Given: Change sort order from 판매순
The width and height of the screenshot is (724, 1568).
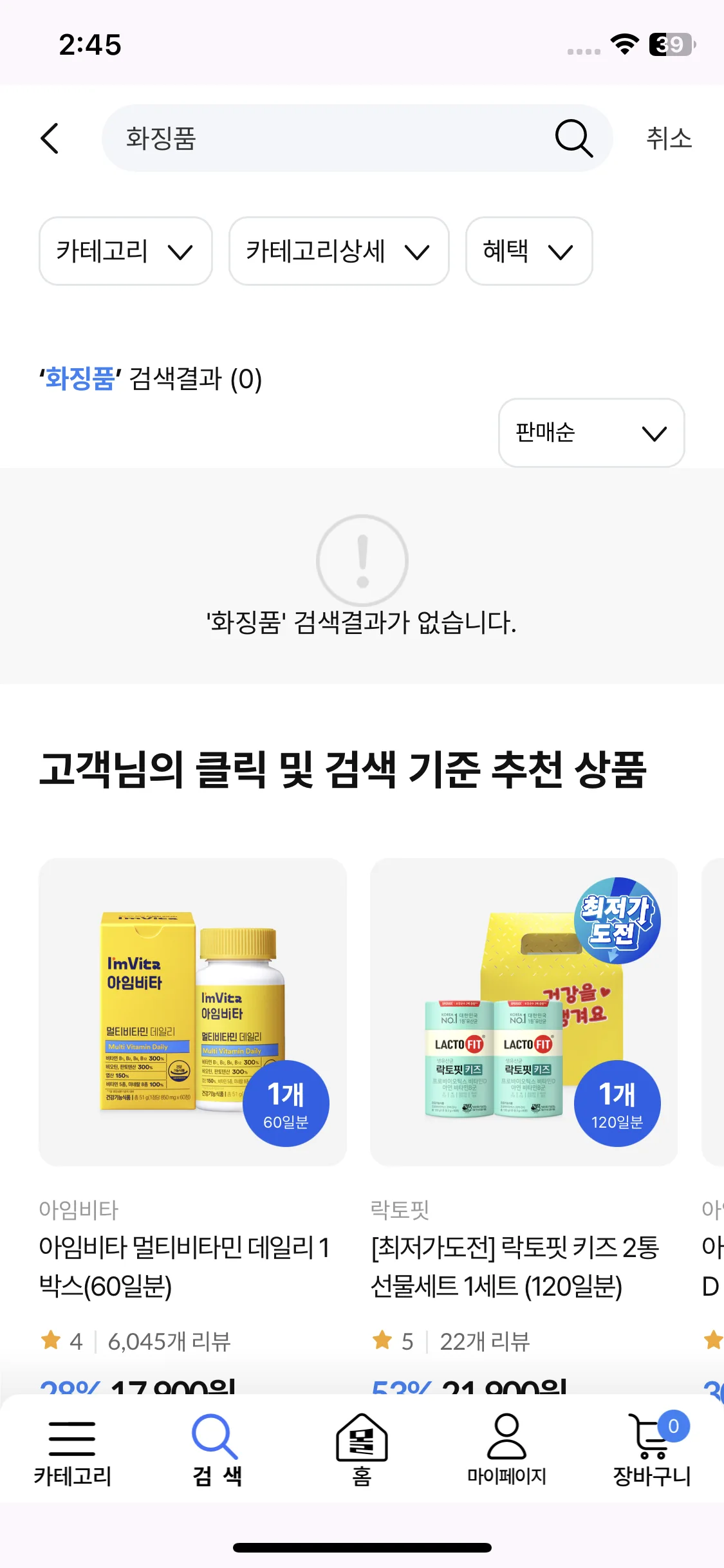Looking at the screenshot, I should tap(591, 433).
